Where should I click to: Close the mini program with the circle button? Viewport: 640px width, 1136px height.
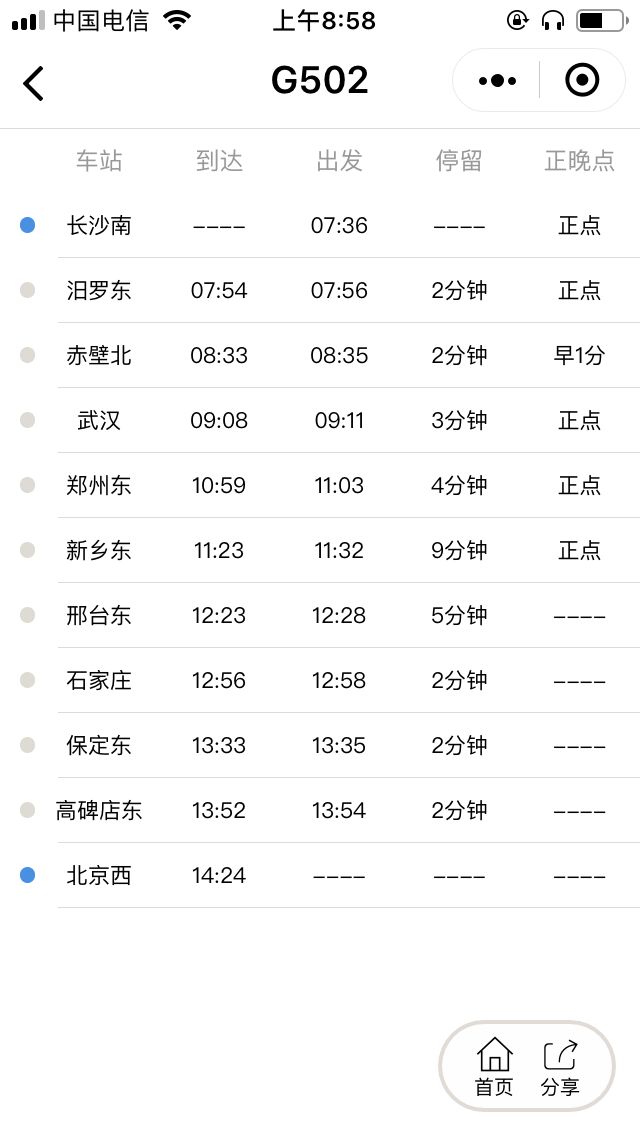[582, 80]
